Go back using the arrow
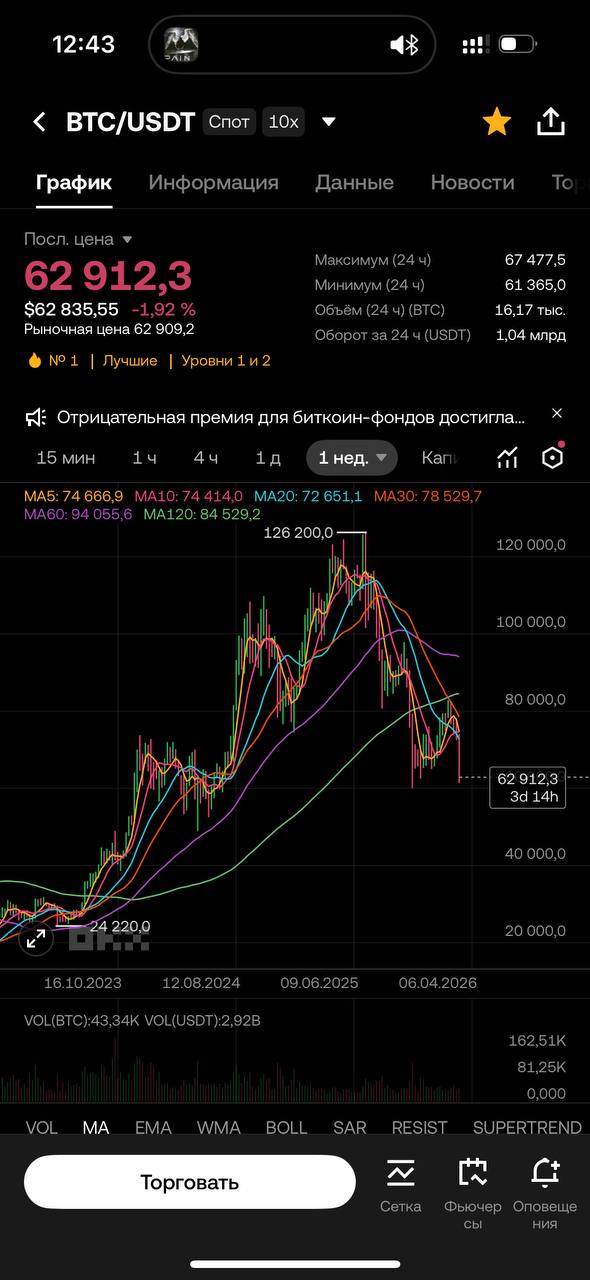Image resolution: width=590 pixels, height=1280 pixels. coord(39,122)
